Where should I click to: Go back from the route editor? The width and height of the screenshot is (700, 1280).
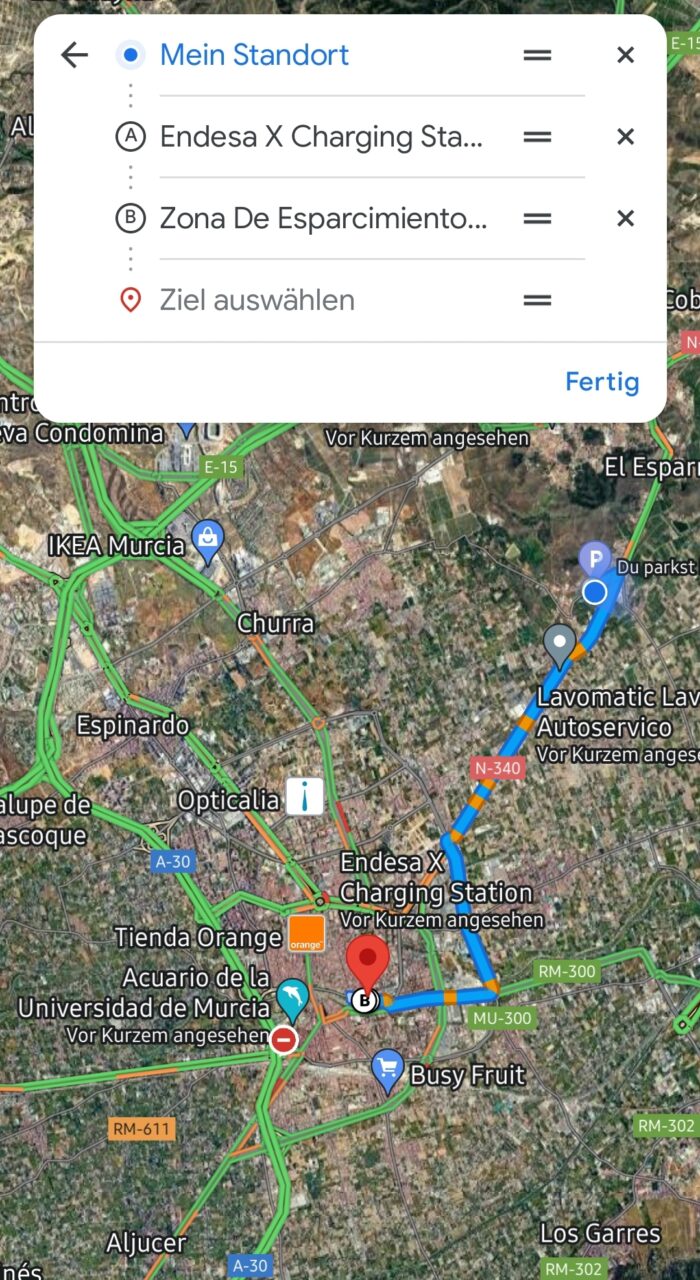click(x=74, y=55)
